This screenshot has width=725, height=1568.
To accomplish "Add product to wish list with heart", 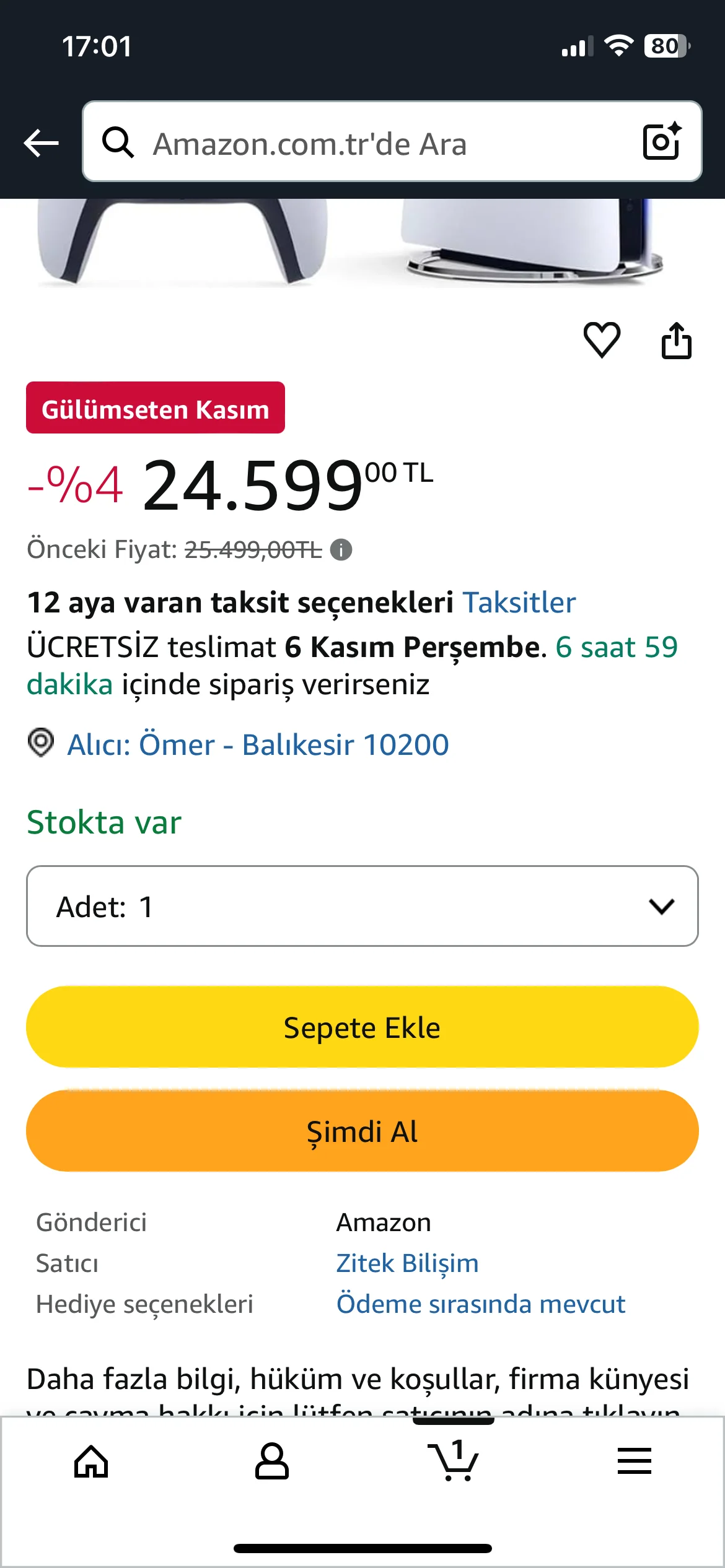I will pos(602,340).
